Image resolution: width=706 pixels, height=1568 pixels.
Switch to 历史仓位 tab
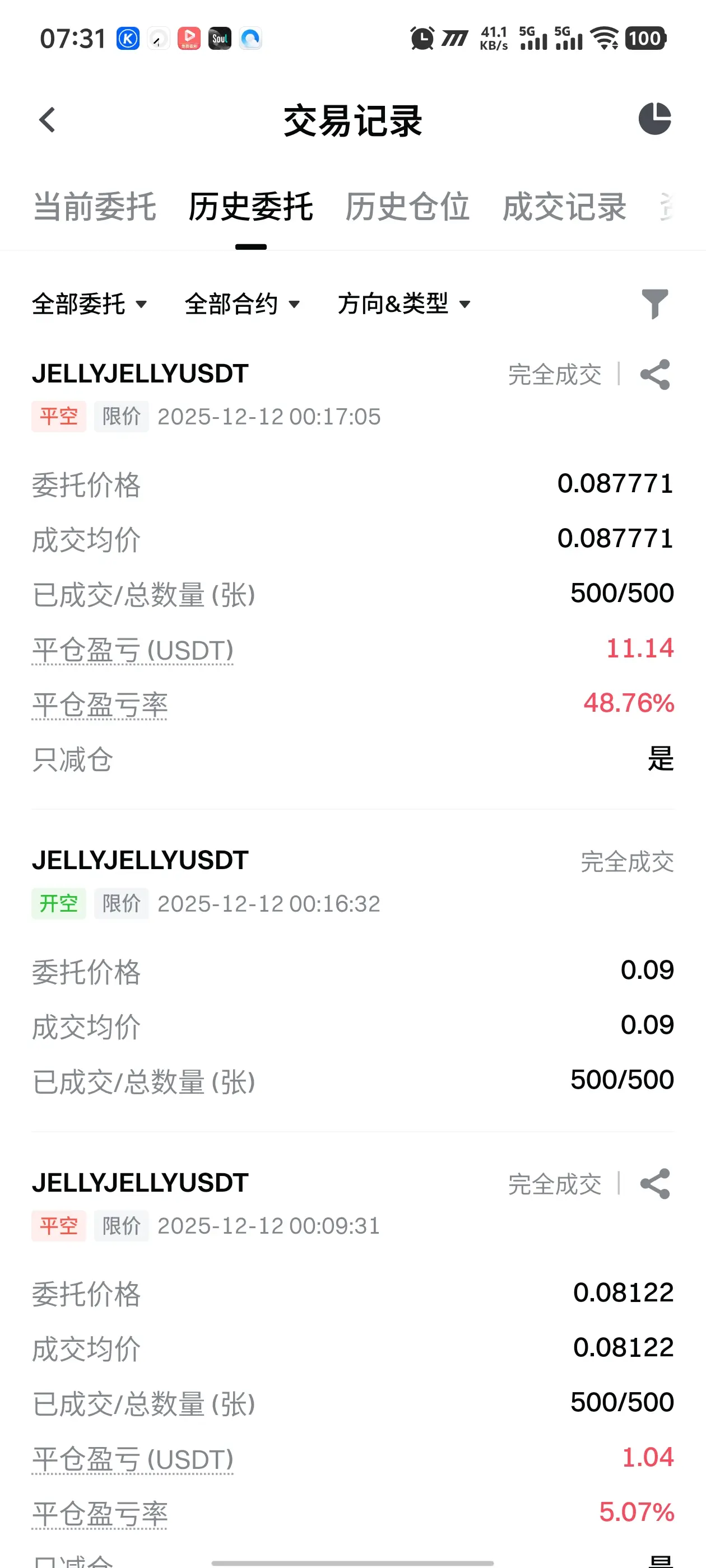(x=407, y=207)
